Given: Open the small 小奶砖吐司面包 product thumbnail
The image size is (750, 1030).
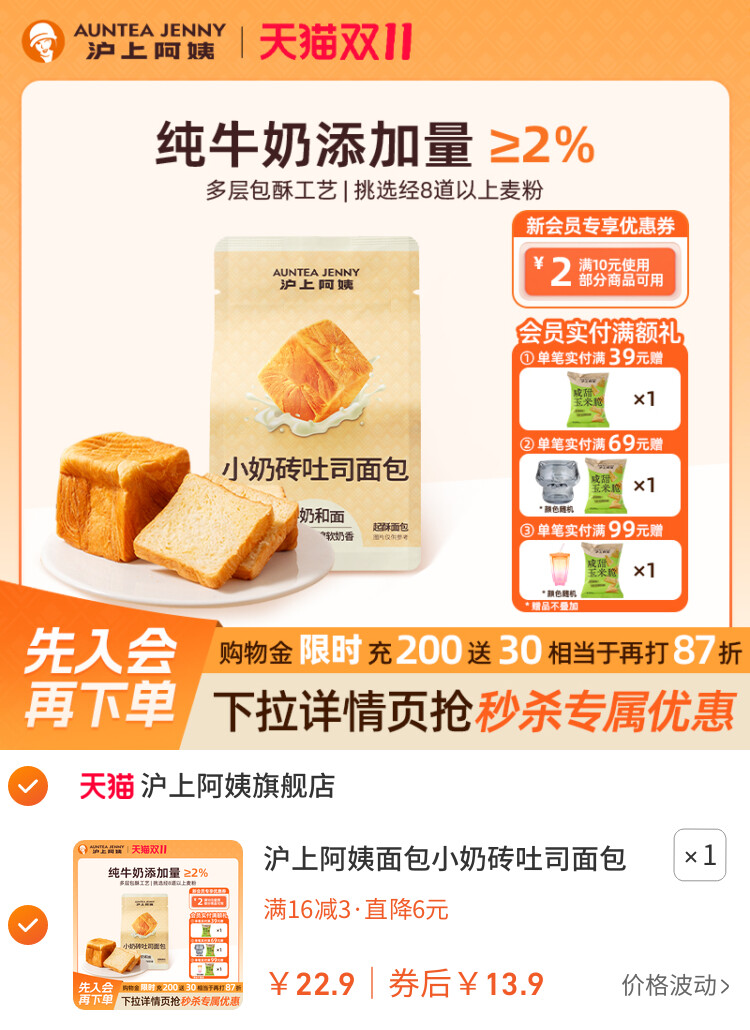Looking at the screenshot, I should coord(158,925).
